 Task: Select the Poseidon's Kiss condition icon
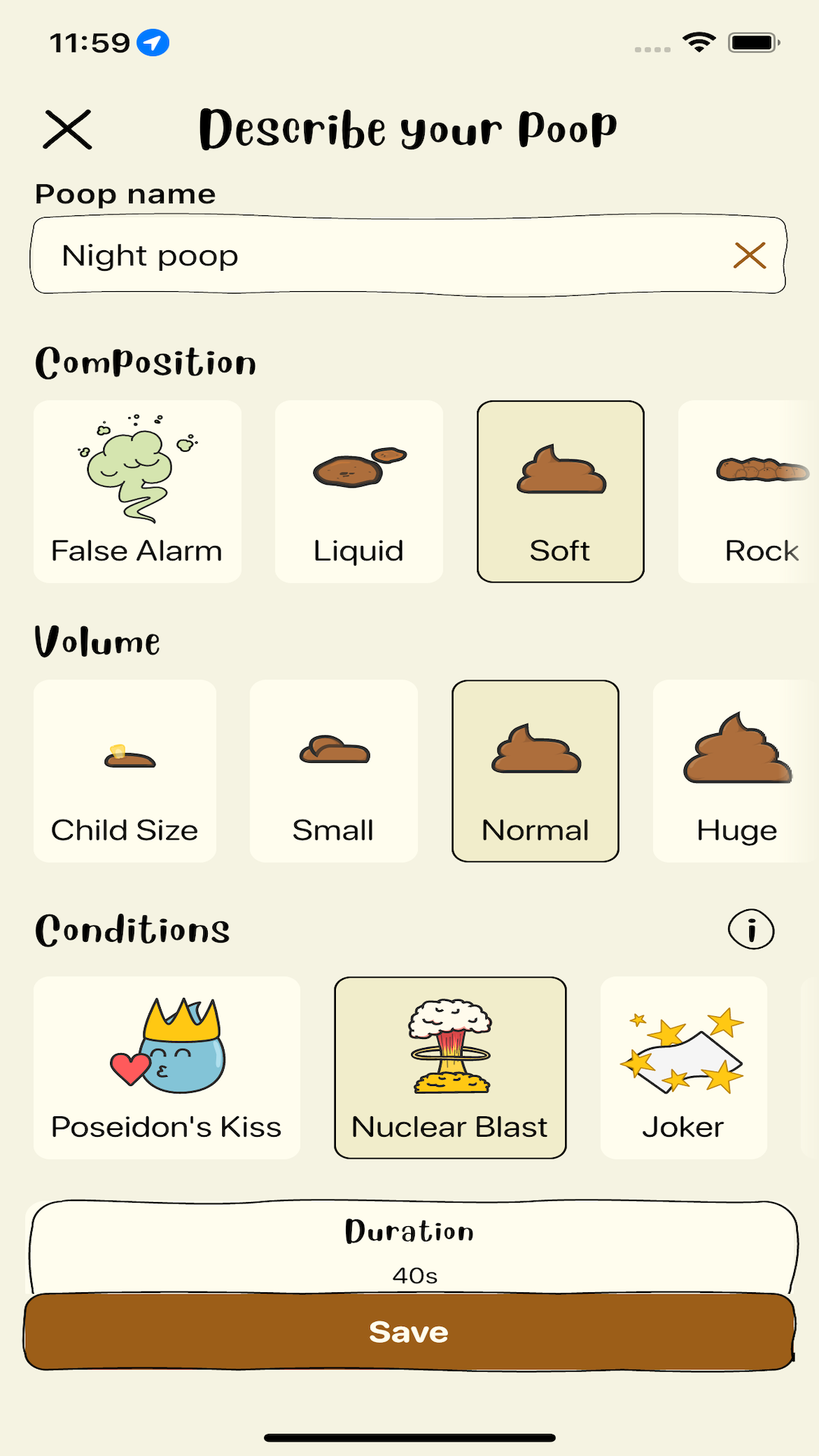pos(166,1065)
